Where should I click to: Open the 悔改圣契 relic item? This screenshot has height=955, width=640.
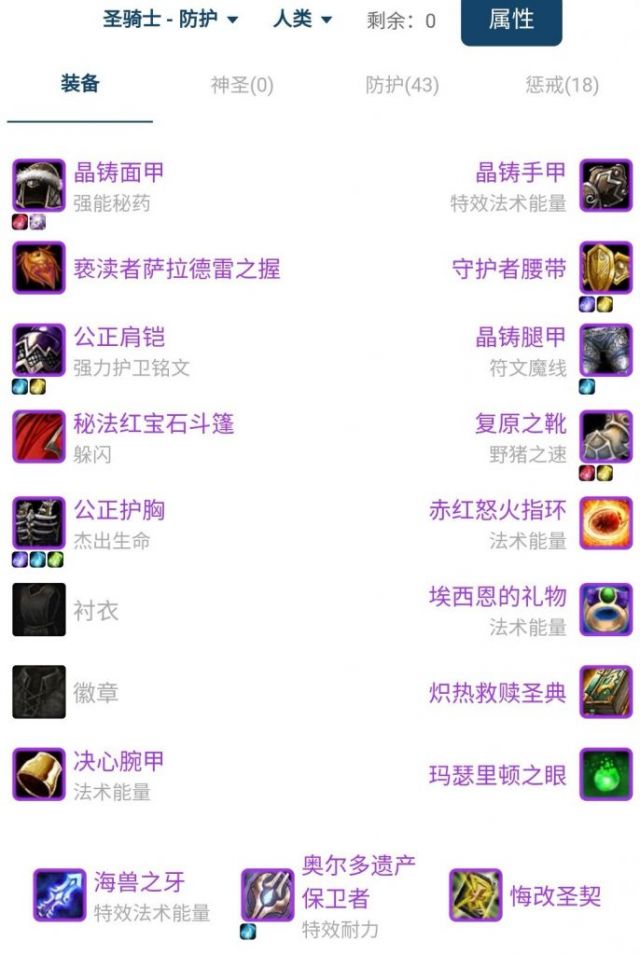tap(555, 896)
